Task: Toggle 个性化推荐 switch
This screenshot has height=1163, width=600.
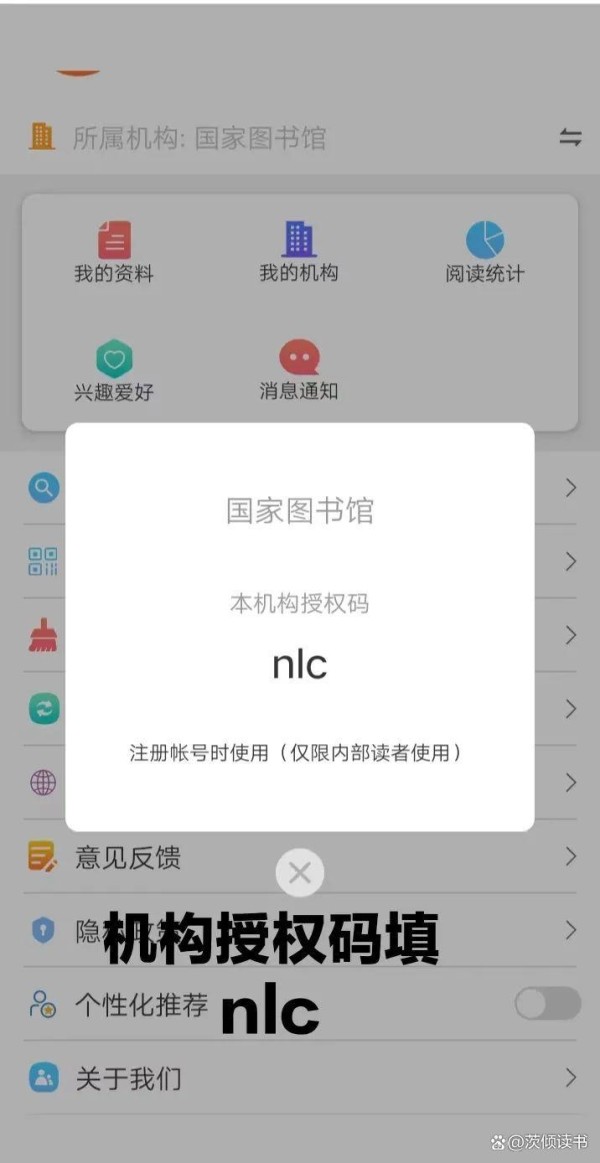Action: click(x=547, y=1003)
